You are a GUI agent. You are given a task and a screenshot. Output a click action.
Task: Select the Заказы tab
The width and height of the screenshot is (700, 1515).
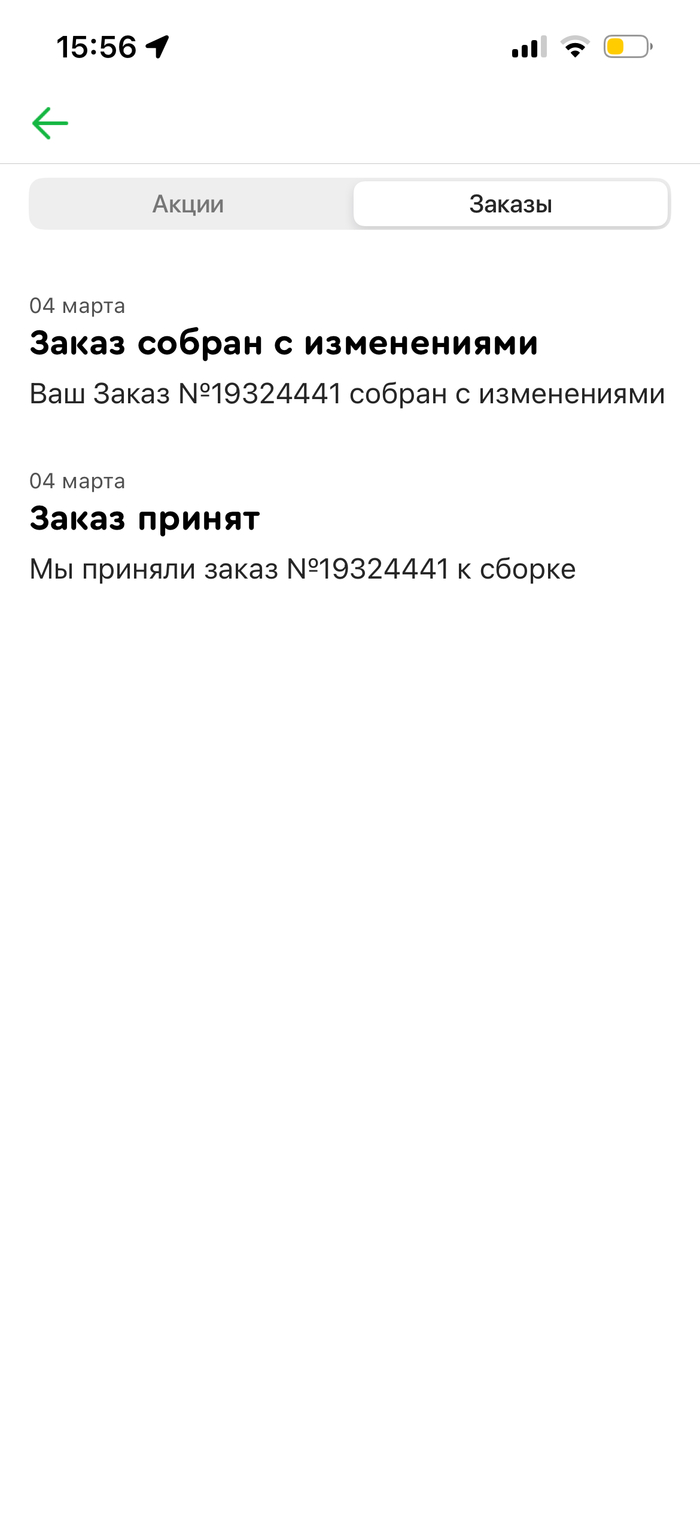pyautogui.click(x=510, y=205)
